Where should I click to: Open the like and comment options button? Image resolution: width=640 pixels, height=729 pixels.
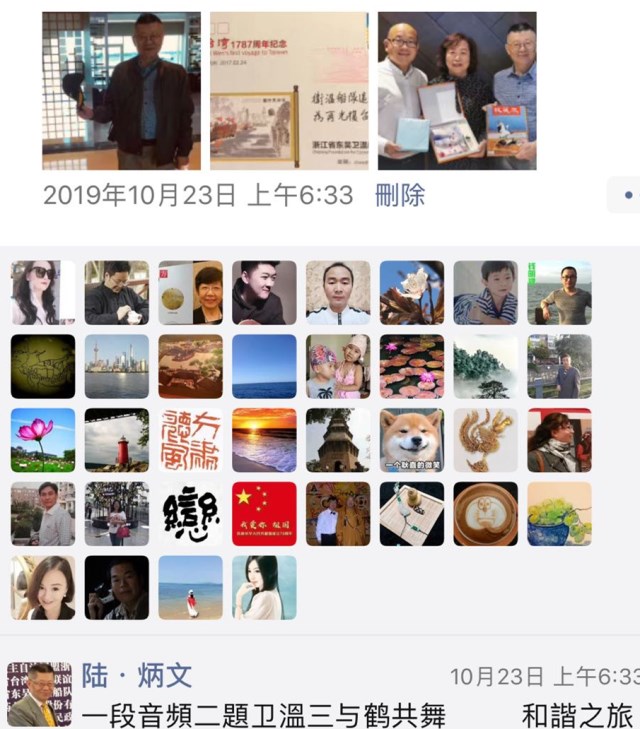(x=625, y=195)
